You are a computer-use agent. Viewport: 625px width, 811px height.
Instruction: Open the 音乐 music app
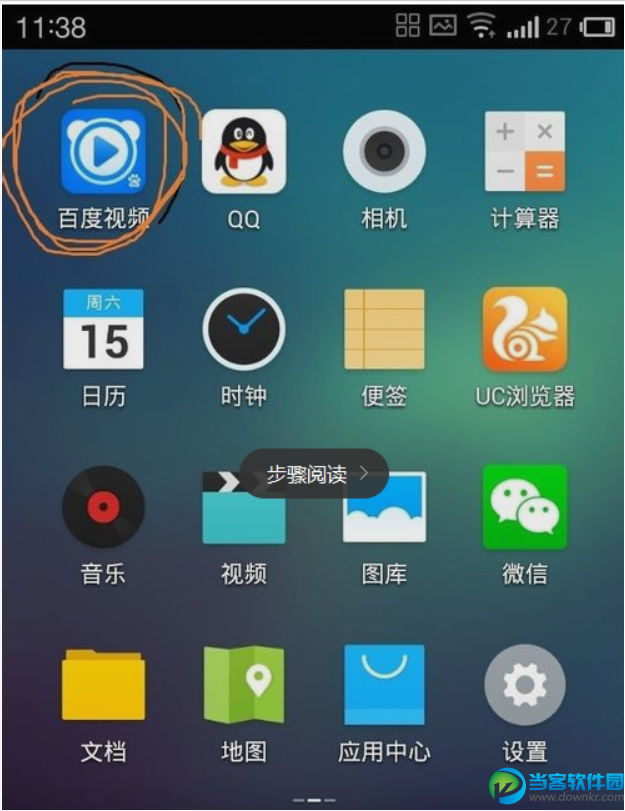104,506
